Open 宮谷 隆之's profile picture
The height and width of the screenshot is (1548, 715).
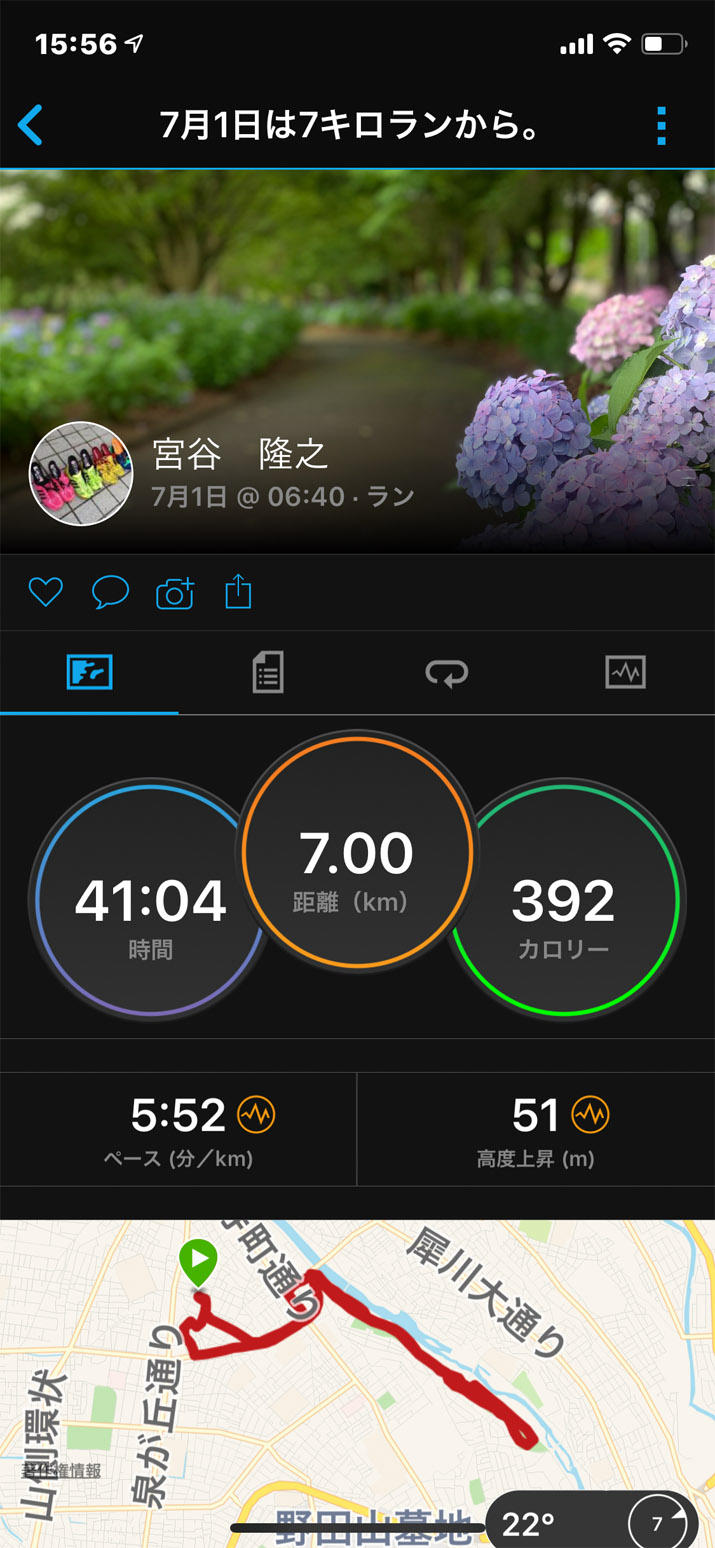pyautogui.click(x=81, y=475)
